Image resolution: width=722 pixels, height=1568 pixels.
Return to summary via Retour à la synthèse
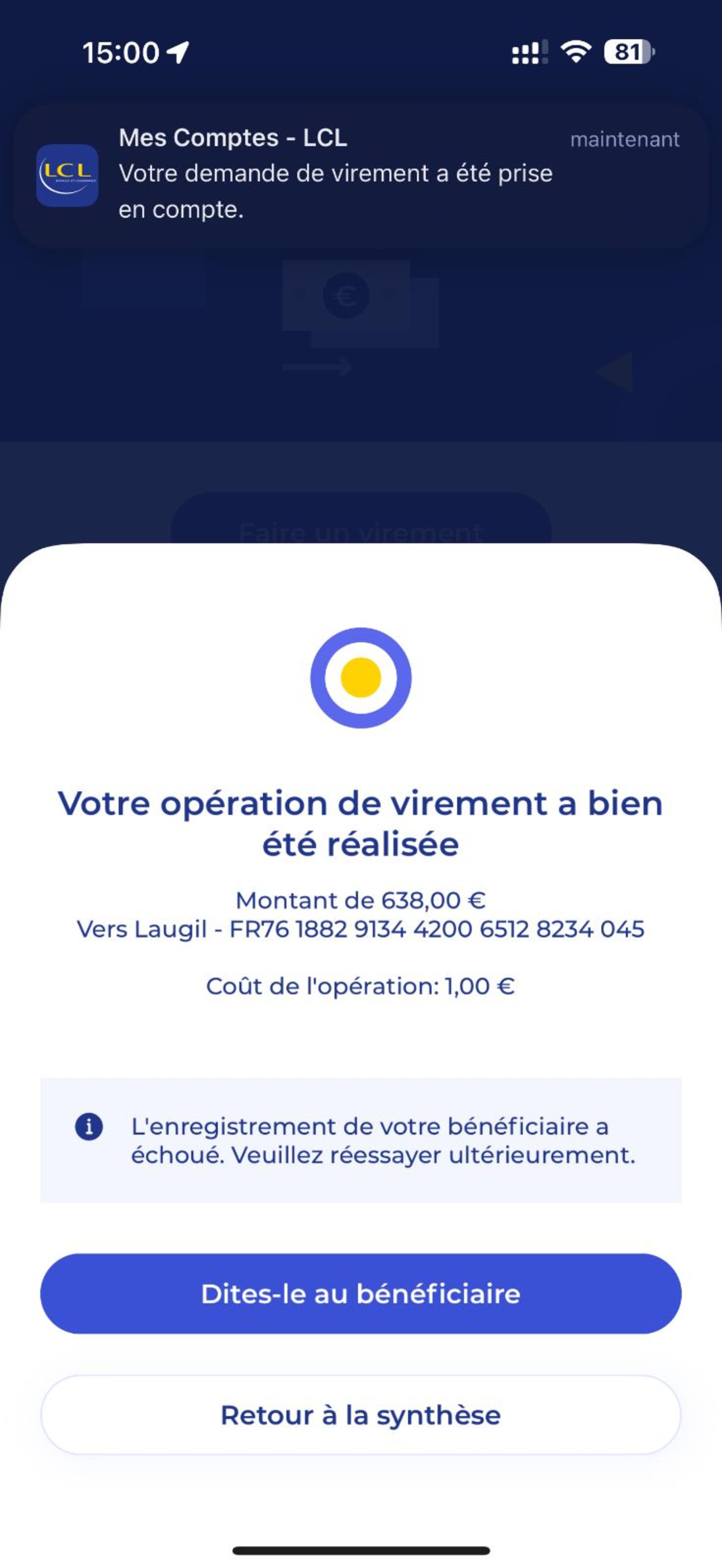point(360,1415)
